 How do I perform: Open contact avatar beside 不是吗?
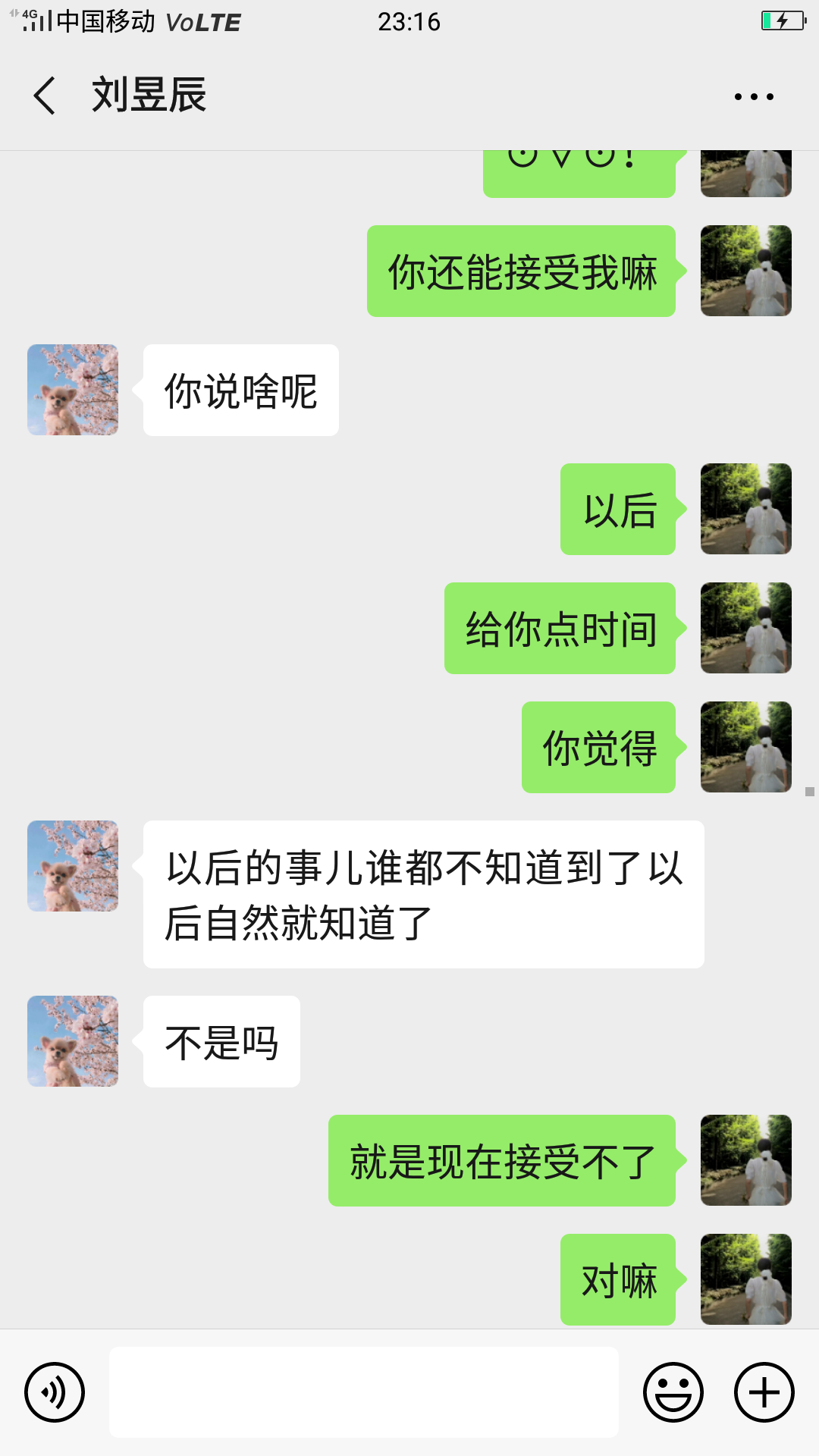(x=73, y=1041)
